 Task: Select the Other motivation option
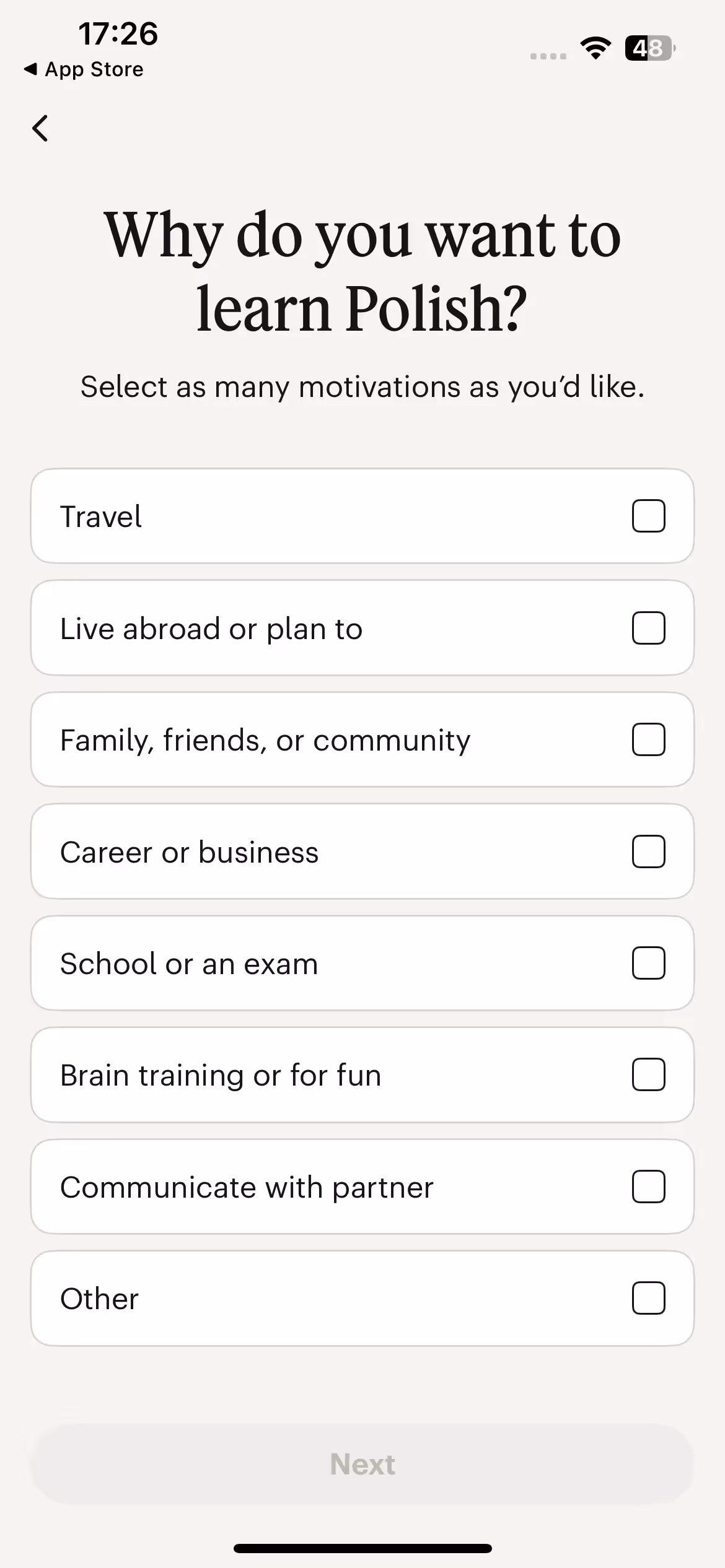[x=648, y=1298]
